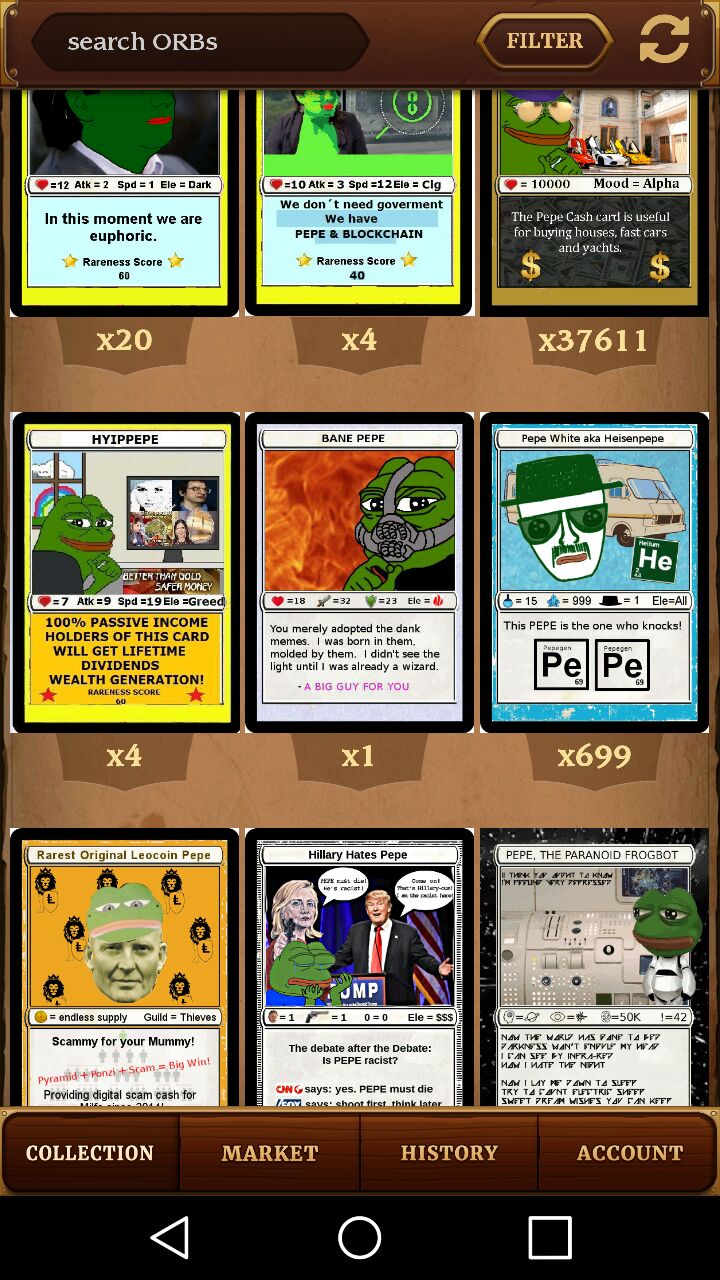Refresh the collection with the reload icon
Screen dimensions: 720x1280
coord(665,39)
